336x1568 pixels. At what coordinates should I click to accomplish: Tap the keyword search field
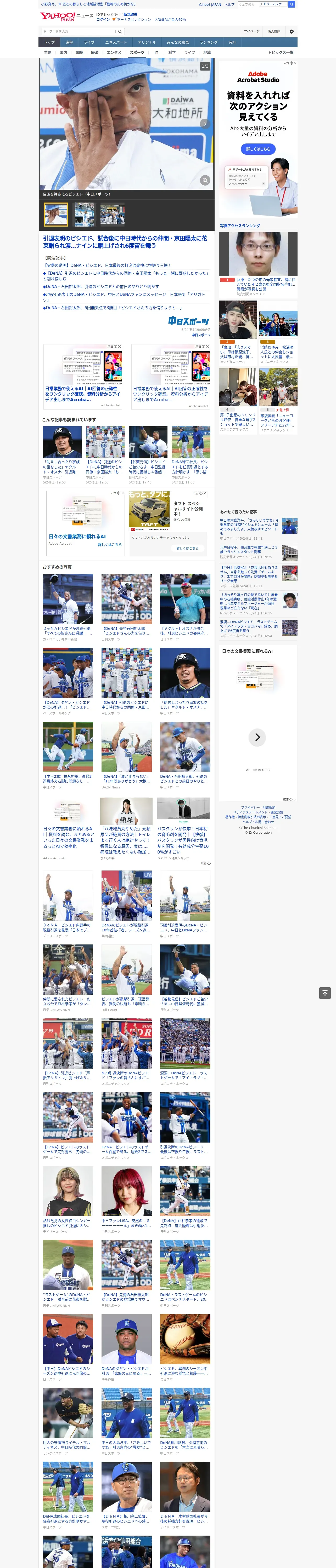[79, 31]
